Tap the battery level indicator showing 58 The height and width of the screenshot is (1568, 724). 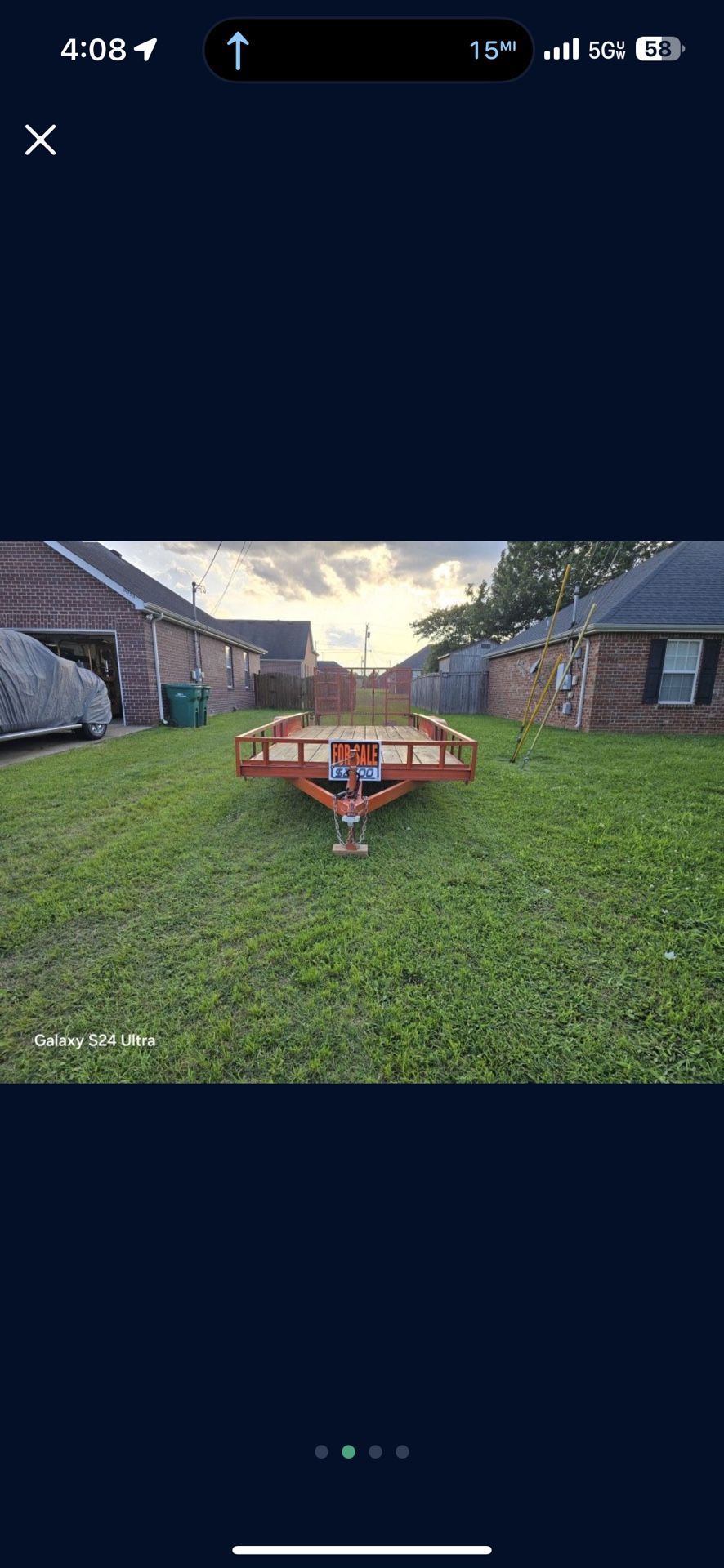tap(659, 49)
